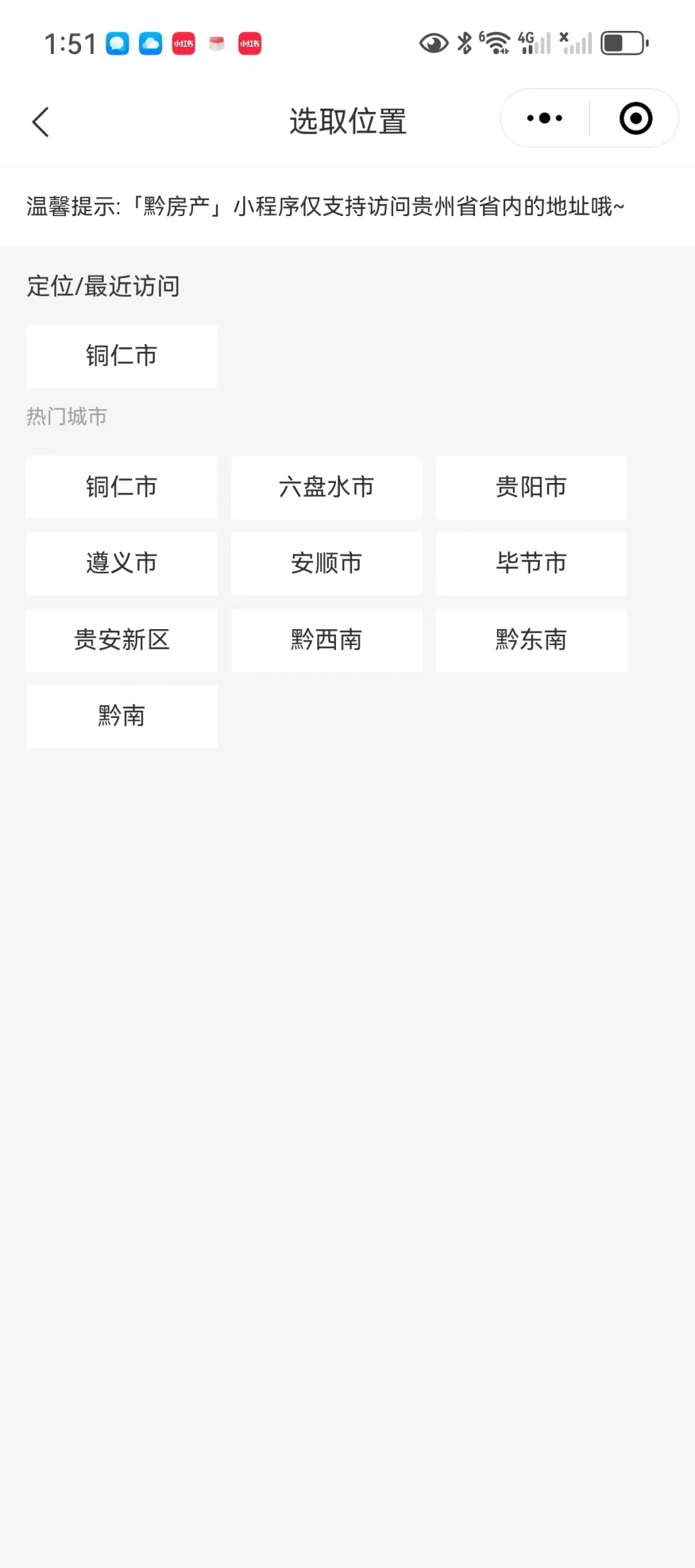Screen dimensions: 695x1568
Task: Select the 安顺市 city chip
Action: [x=326, y=563]
